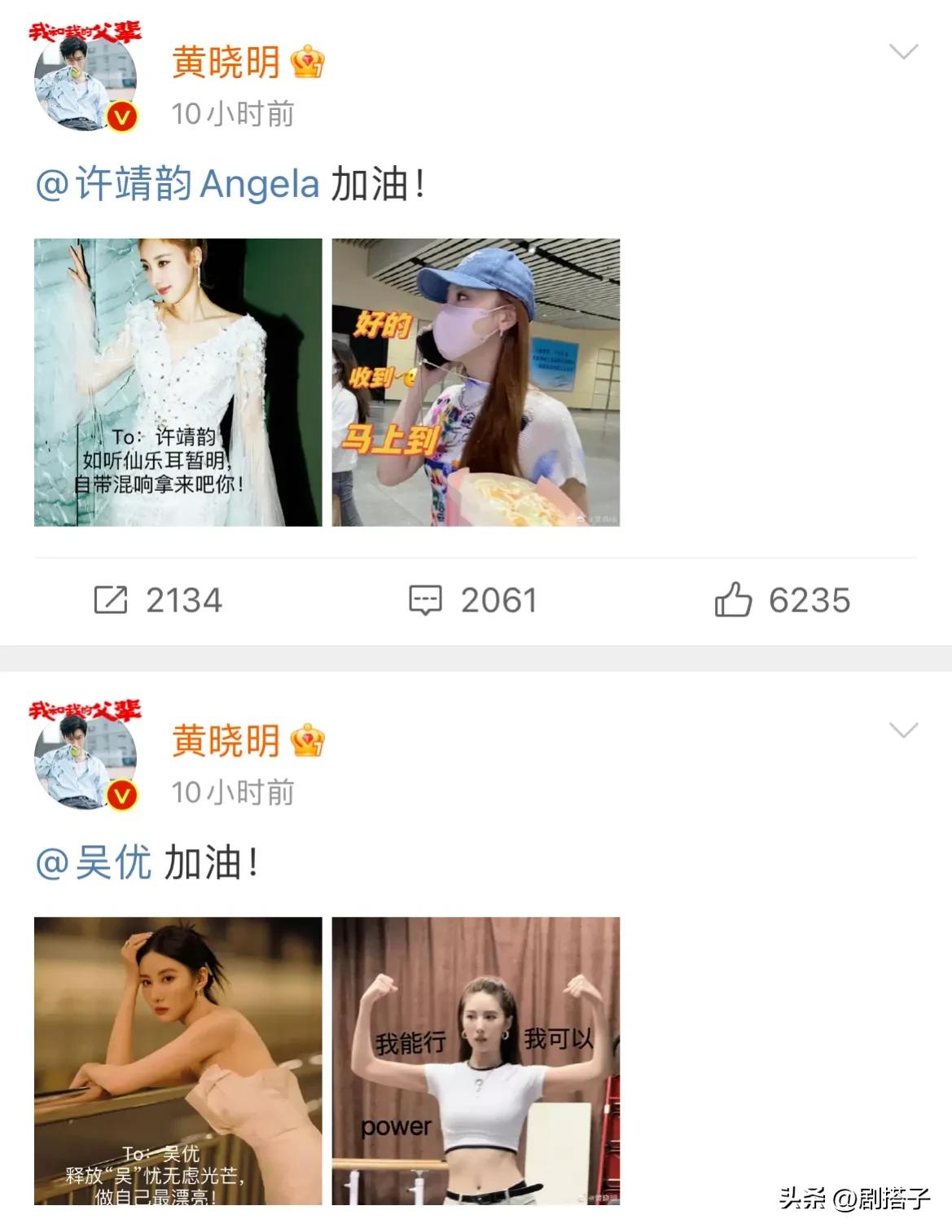Open the blue cap phone-call photo
Screen dimensions: 952x1232
(x=476, y=380)
